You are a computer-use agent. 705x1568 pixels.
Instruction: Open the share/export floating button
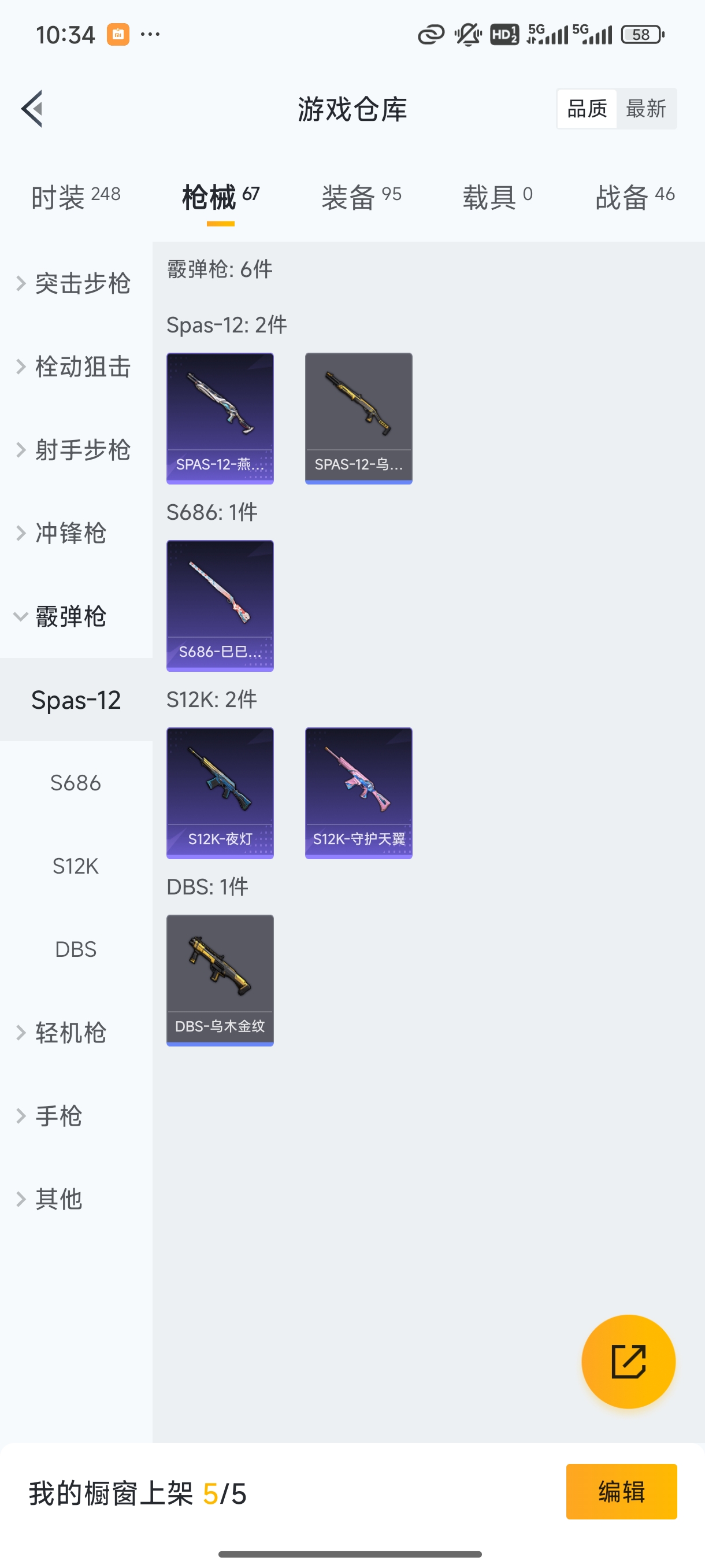coord(629,1362)
